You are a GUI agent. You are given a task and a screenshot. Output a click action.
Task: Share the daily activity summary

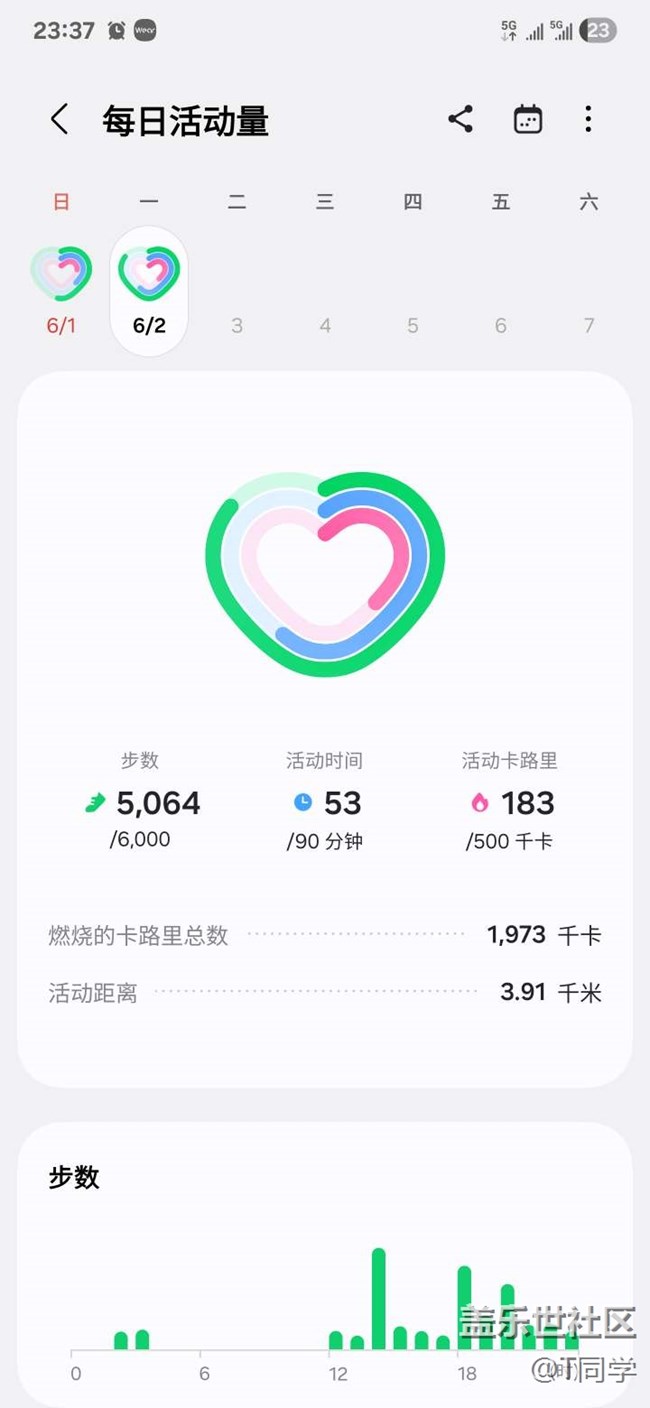pyautogui.click(x=460, y=120)
